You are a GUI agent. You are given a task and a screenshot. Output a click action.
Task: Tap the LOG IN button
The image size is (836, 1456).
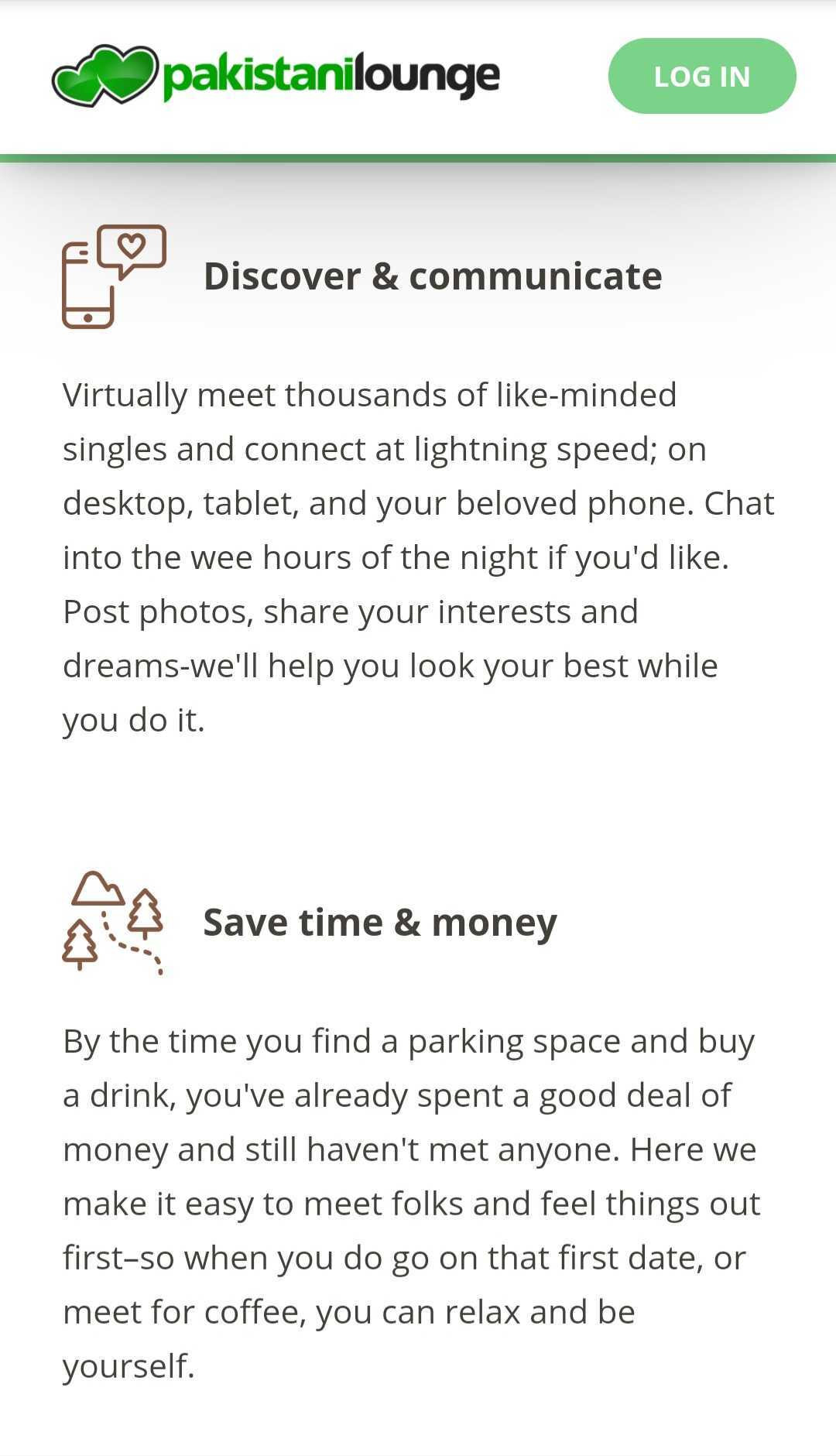[701, 76]
